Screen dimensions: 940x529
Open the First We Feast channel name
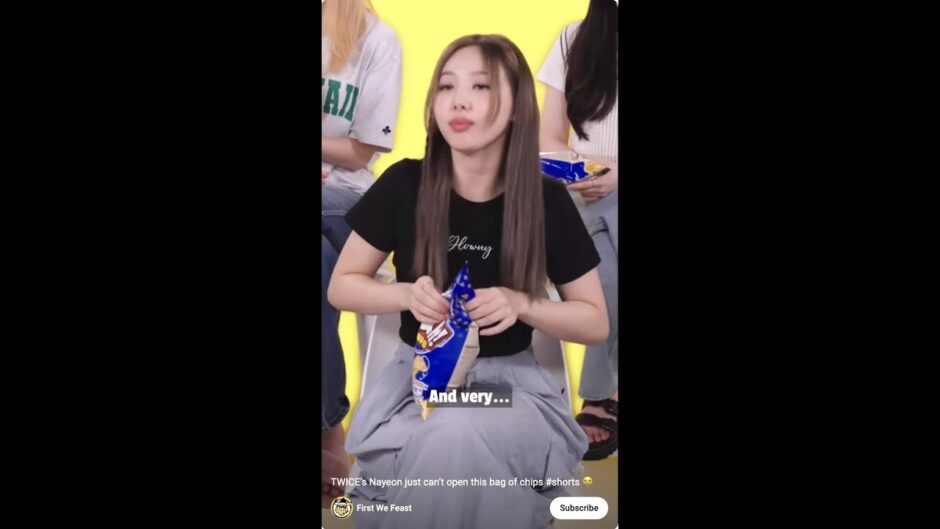[x=384, y=508]
